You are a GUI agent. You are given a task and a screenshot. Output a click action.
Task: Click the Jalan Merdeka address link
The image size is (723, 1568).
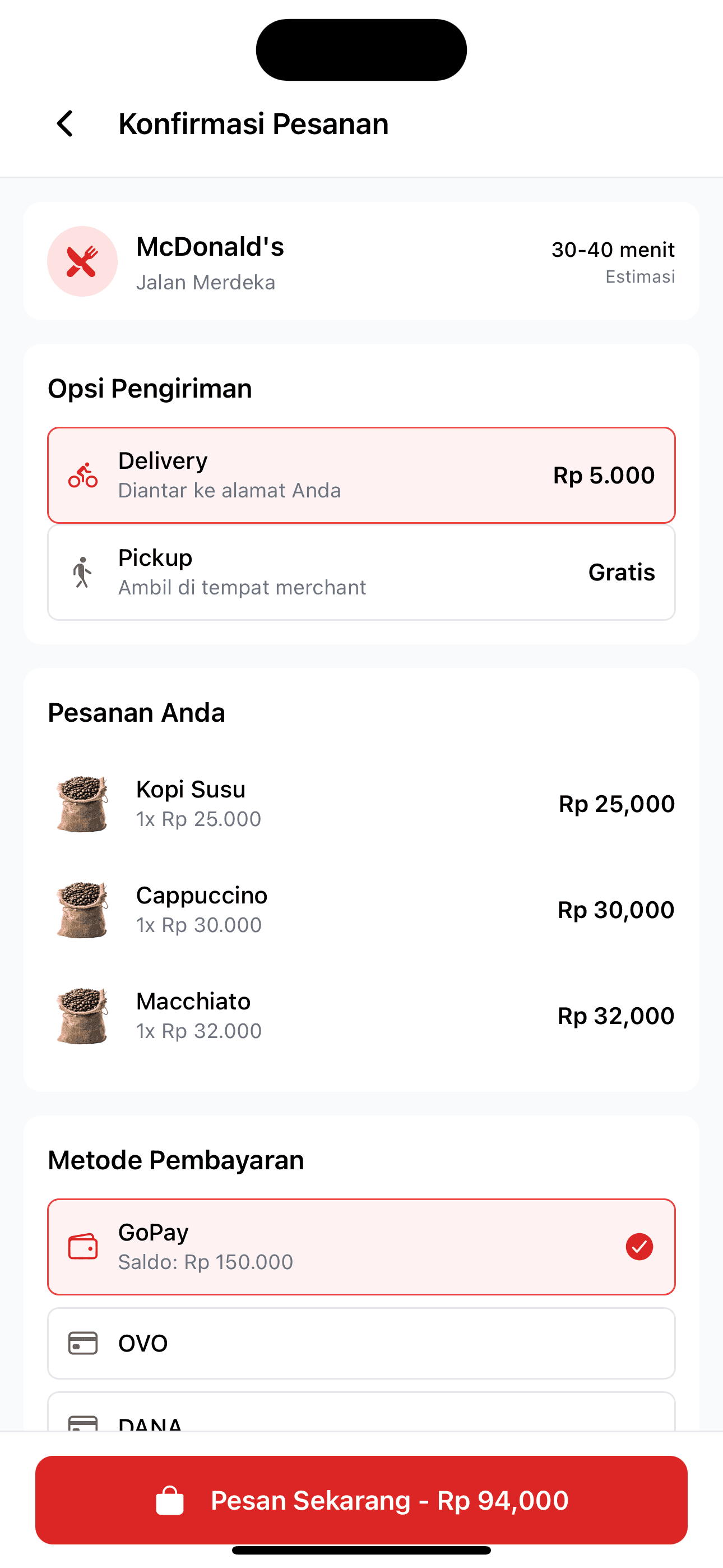point(206,282)
